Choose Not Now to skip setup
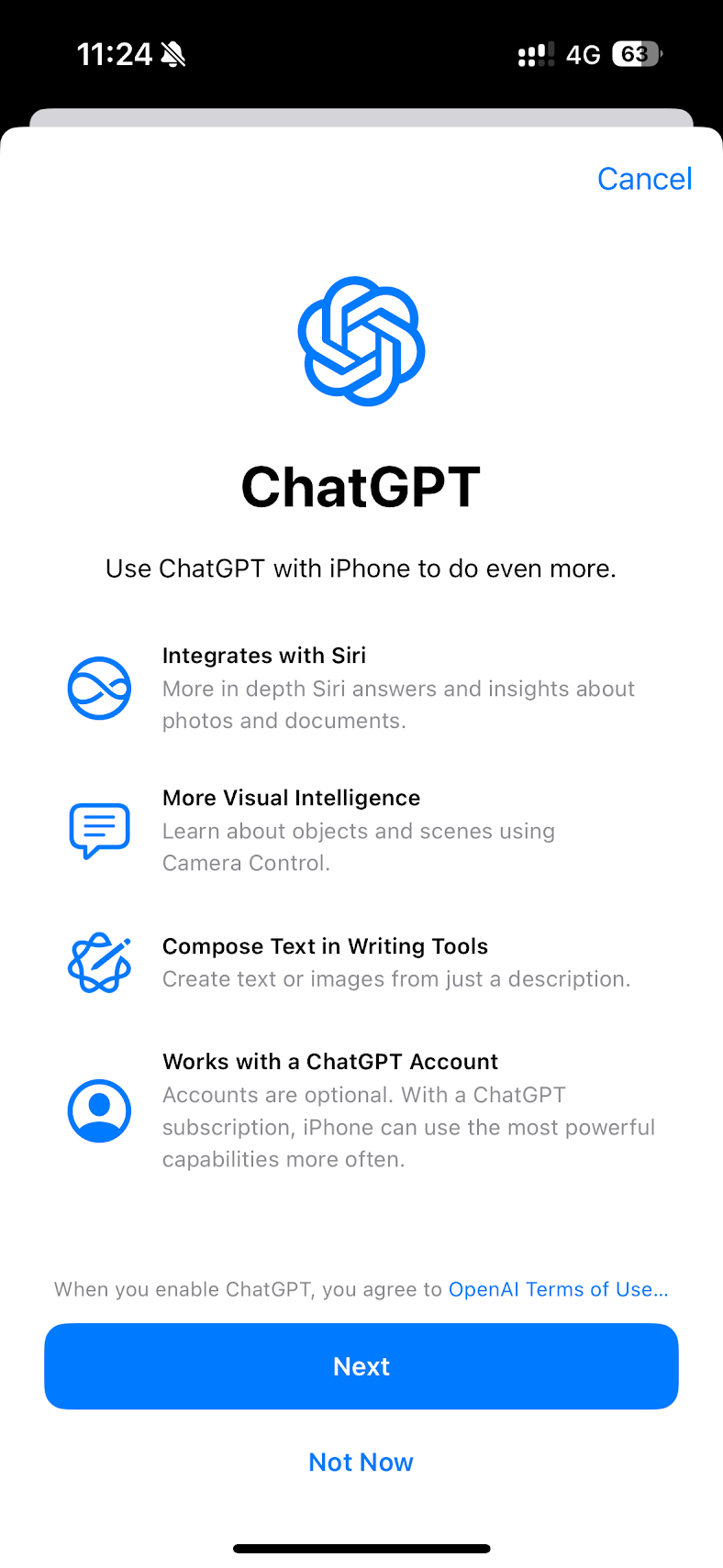Viewport: 723px width, 1568px height. pyautogui.click(x=361, y=1463)
